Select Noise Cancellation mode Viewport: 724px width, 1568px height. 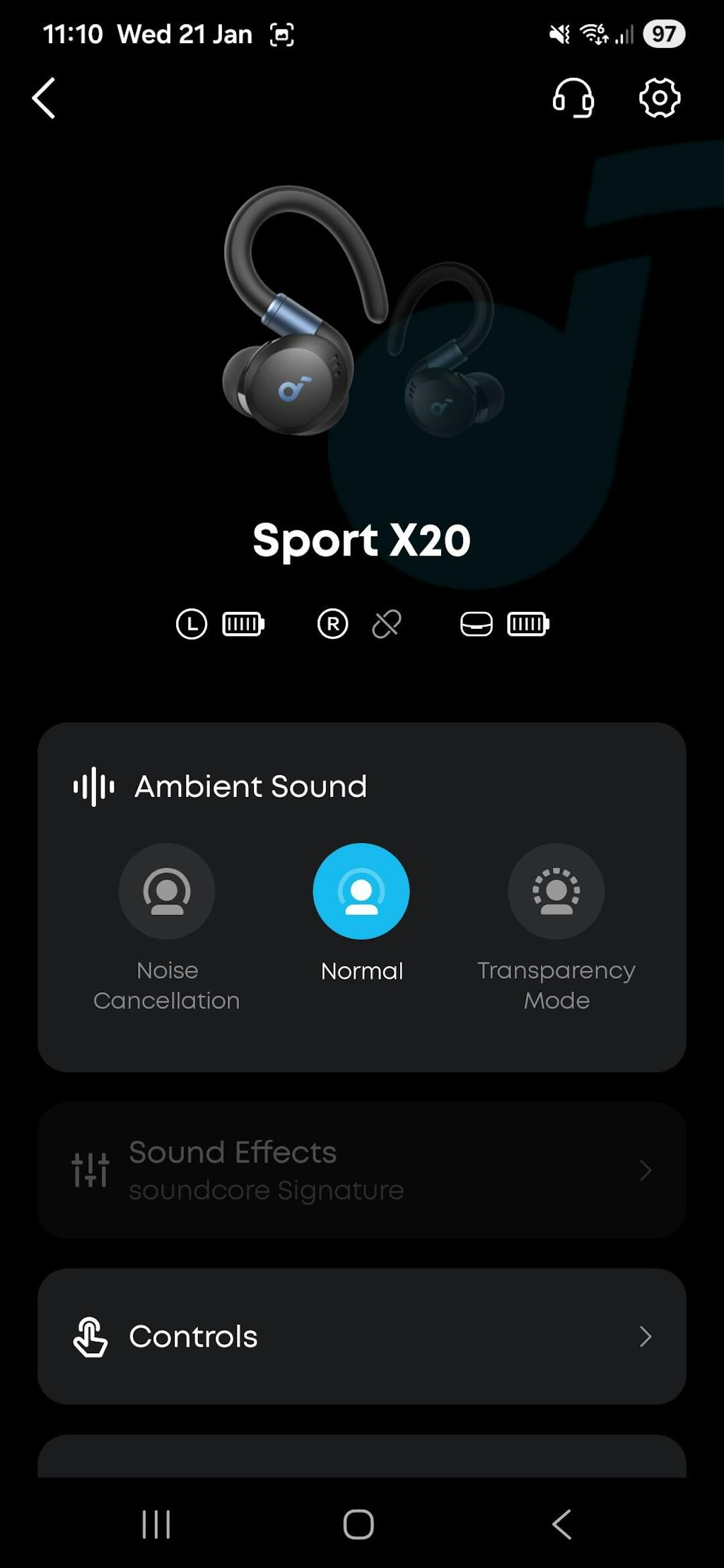[x=167, y=892]
